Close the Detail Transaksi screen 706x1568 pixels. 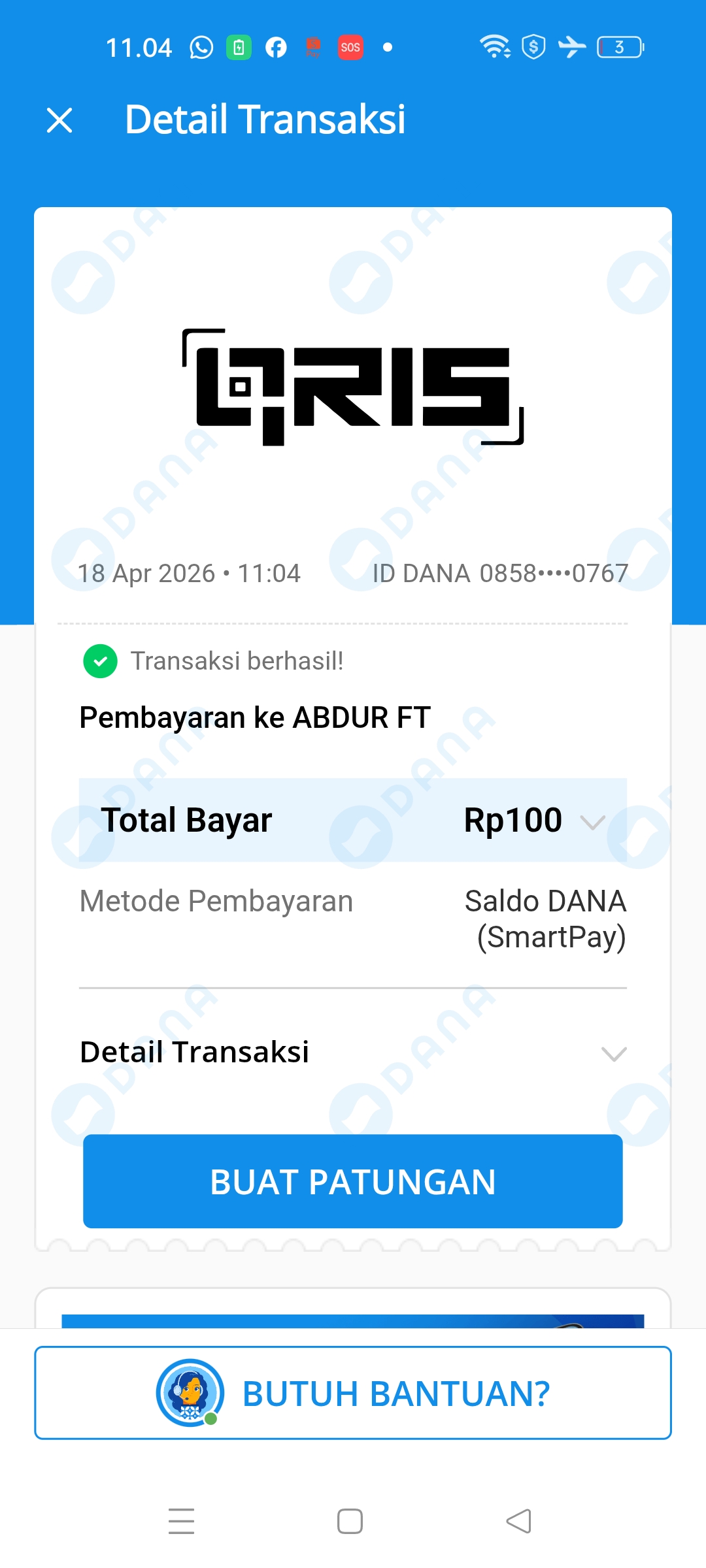pos(59,120)
